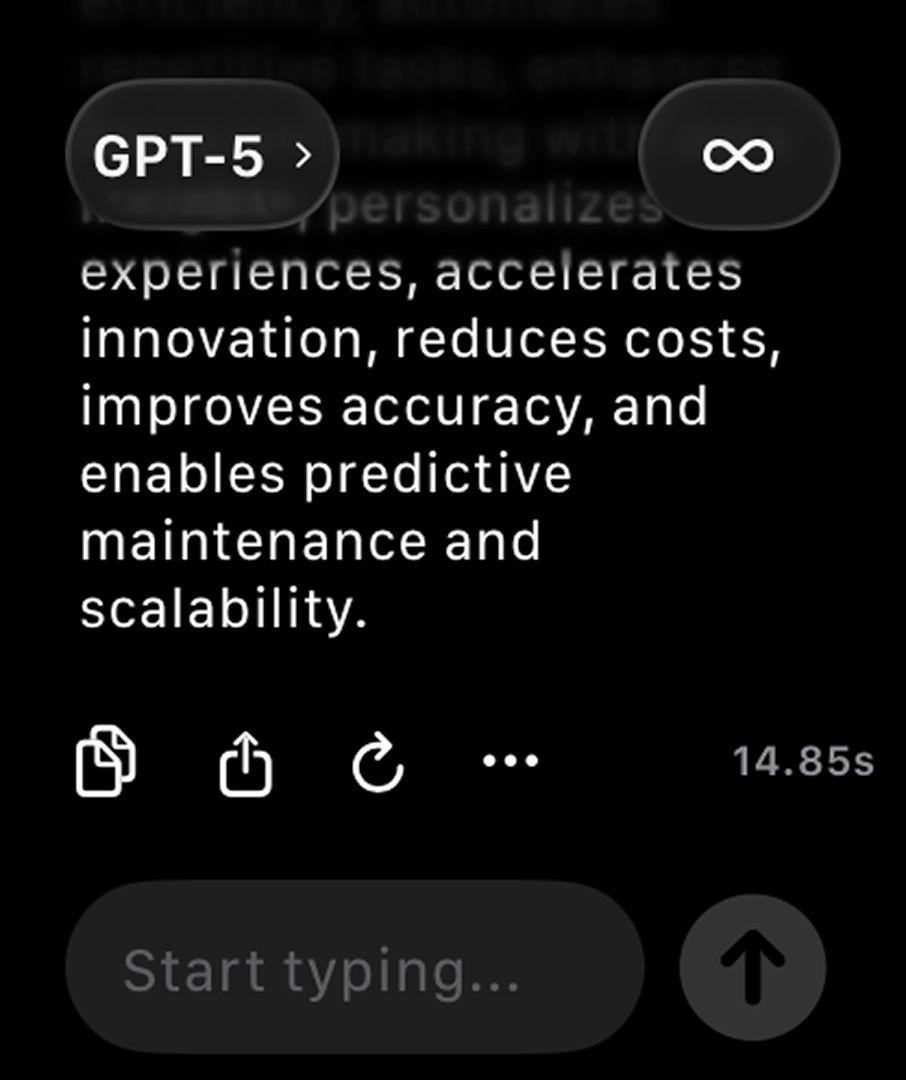Screen dimensions: 906x1080
Task: Open the three-dot more options menu
Action: click(510, 762)
